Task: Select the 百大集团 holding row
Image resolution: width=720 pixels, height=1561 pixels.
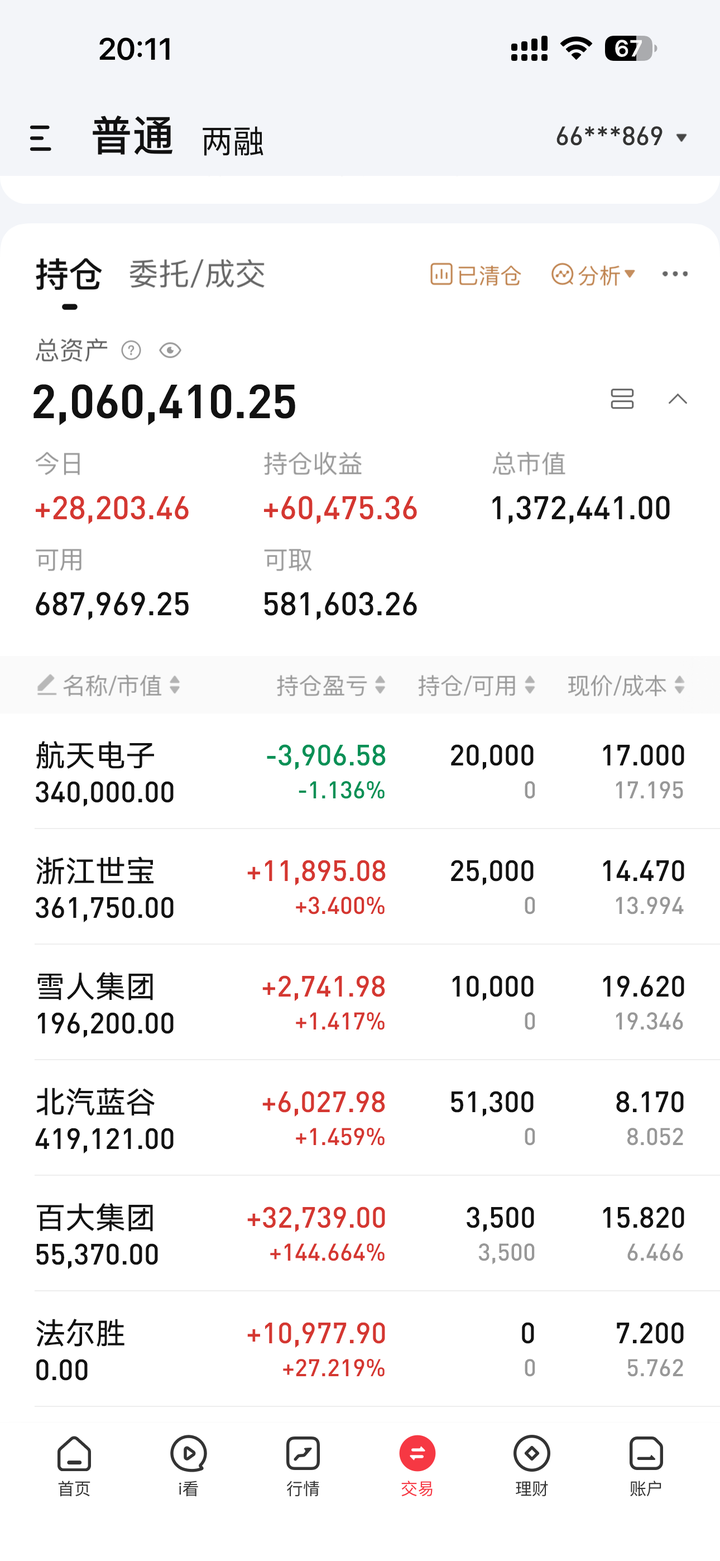Action: click(360, 1235)
